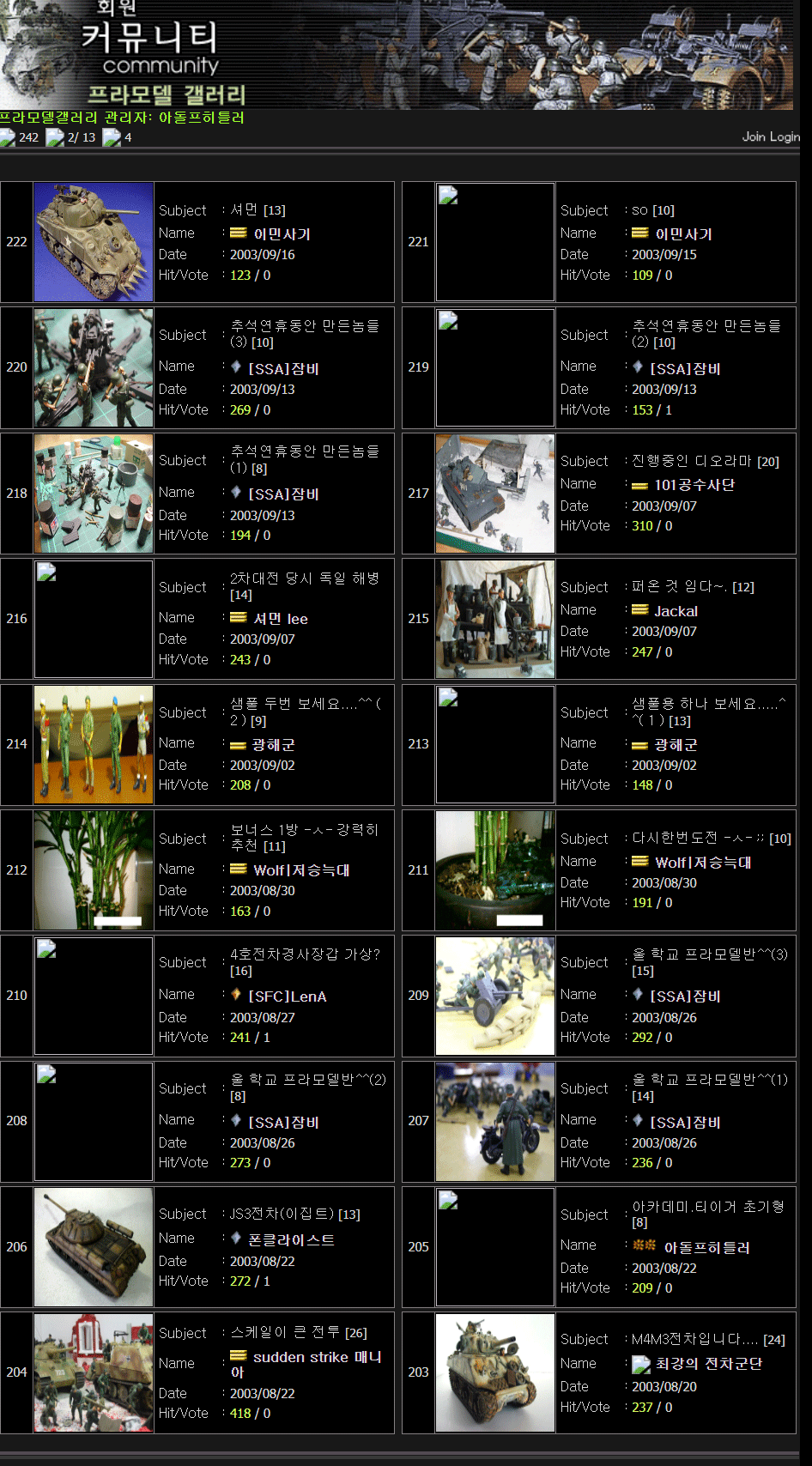
Task: Open the Login link
Action: (784, 136)
